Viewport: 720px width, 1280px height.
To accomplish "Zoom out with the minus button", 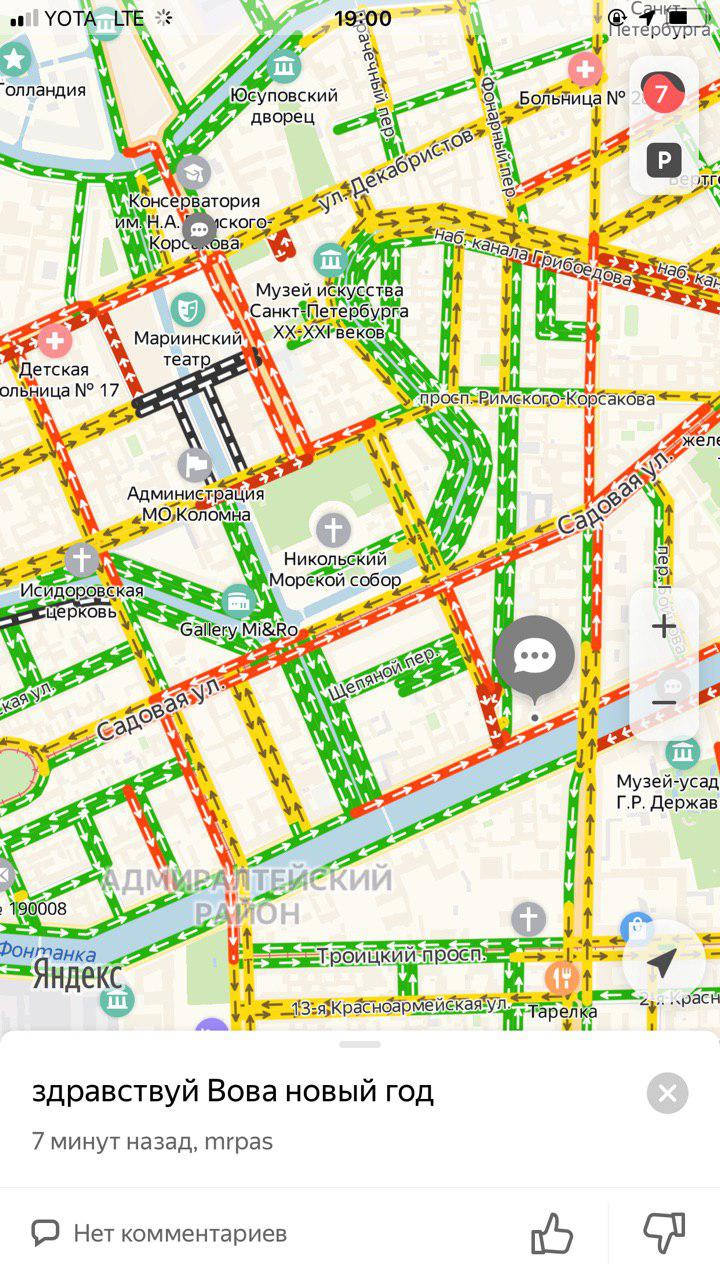I will pos(664,703).
